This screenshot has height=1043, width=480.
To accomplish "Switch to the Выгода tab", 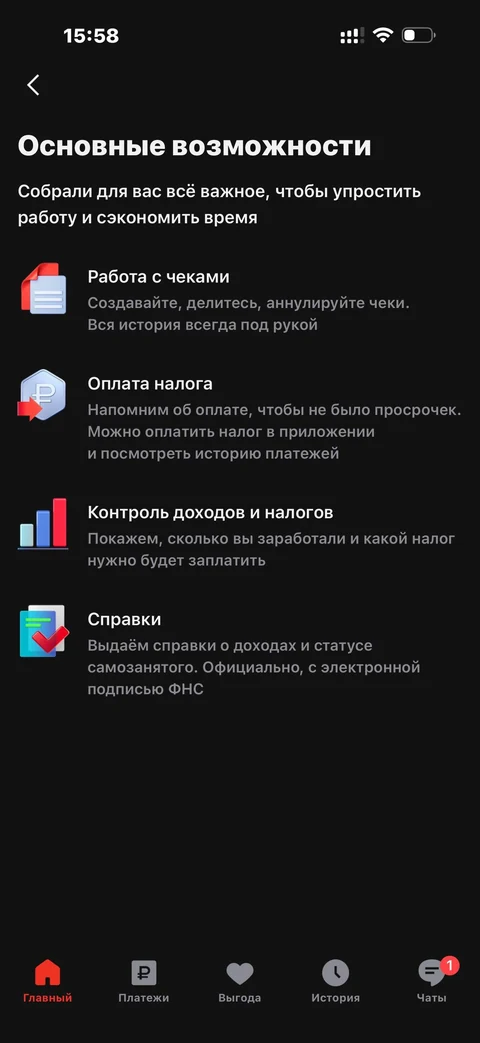I will pos(240,981).
